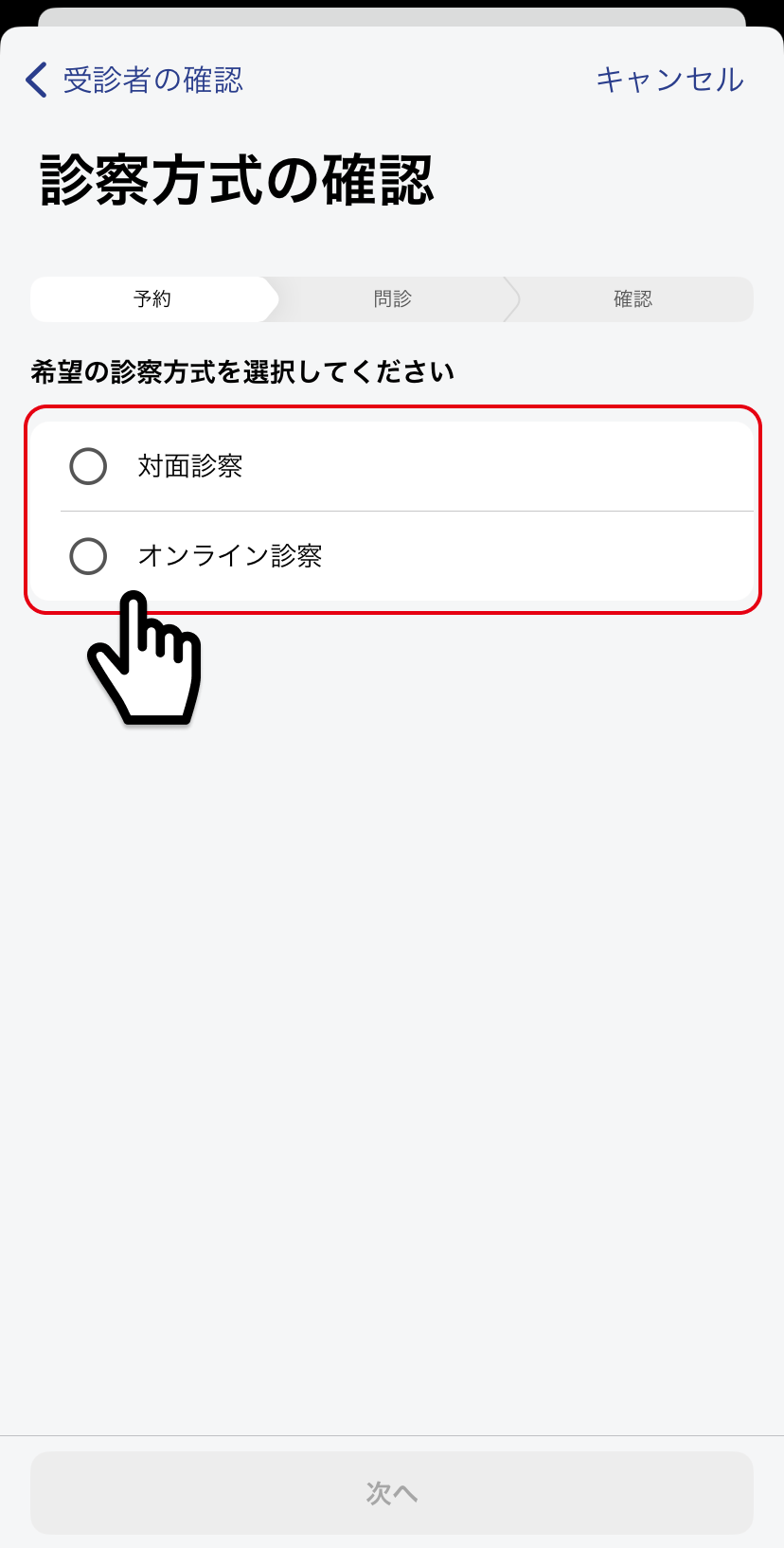
Task: Tap キャンセル to cancel the booking
Action: point(669,80)
